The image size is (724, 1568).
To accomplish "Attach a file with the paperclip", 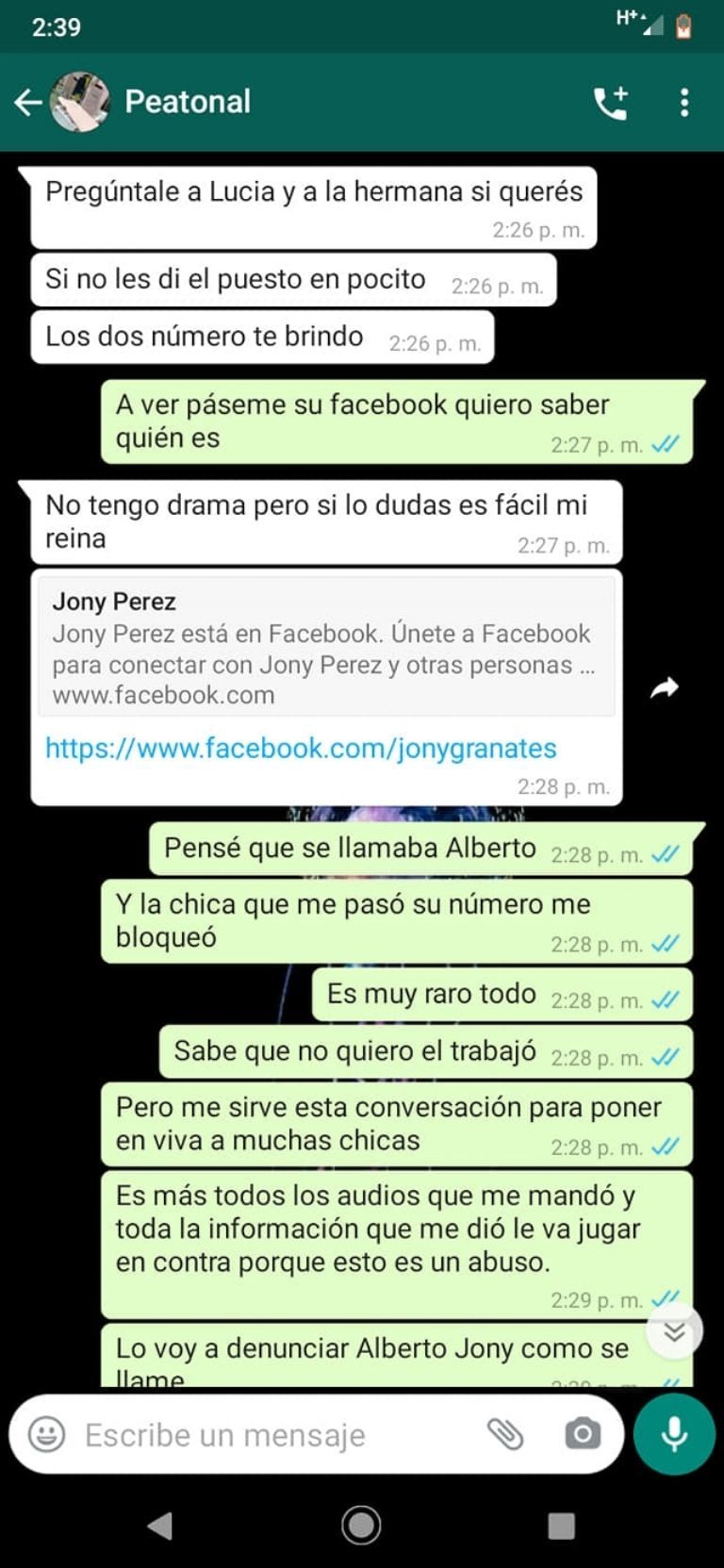I will (505, 1435).
